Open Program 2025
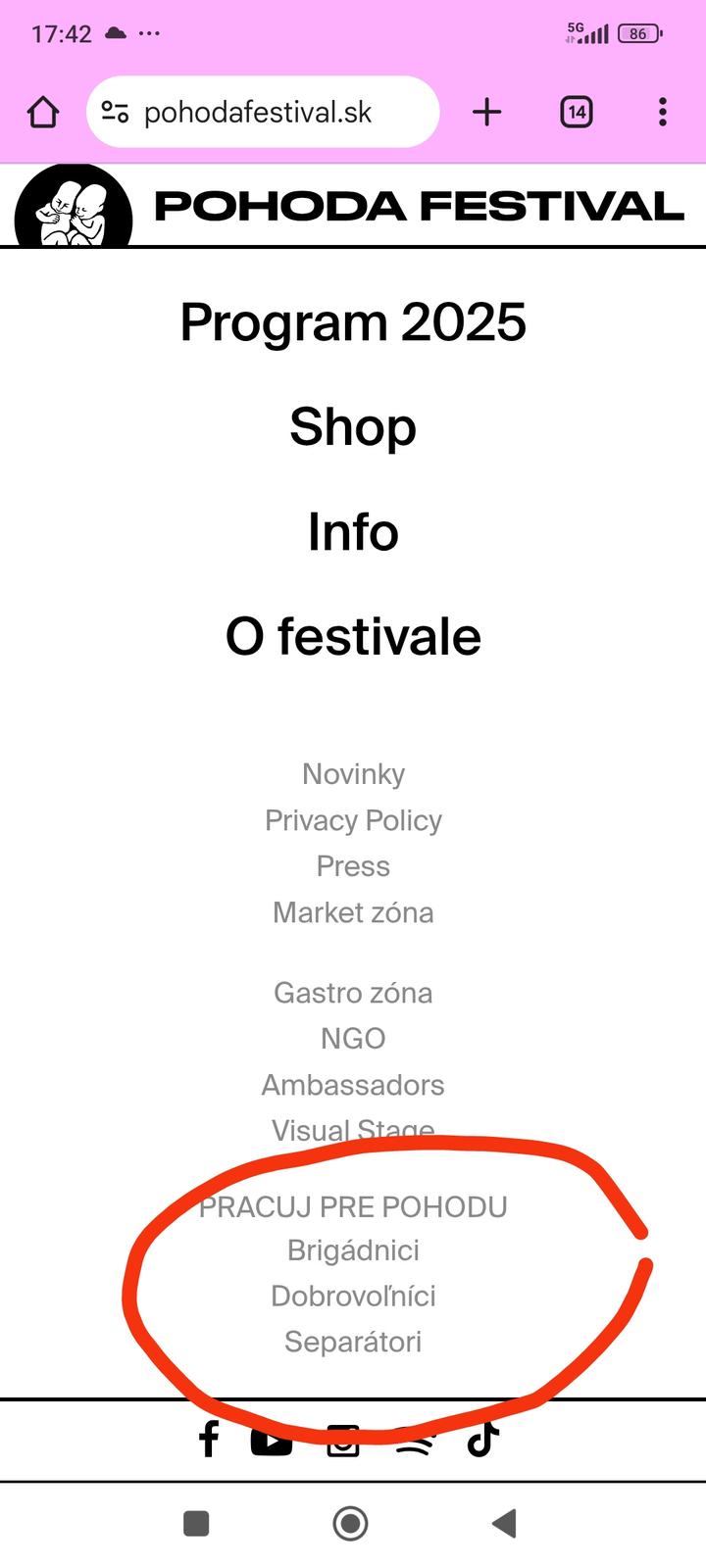Screen dimensions: 706x1568 [353, 322]
